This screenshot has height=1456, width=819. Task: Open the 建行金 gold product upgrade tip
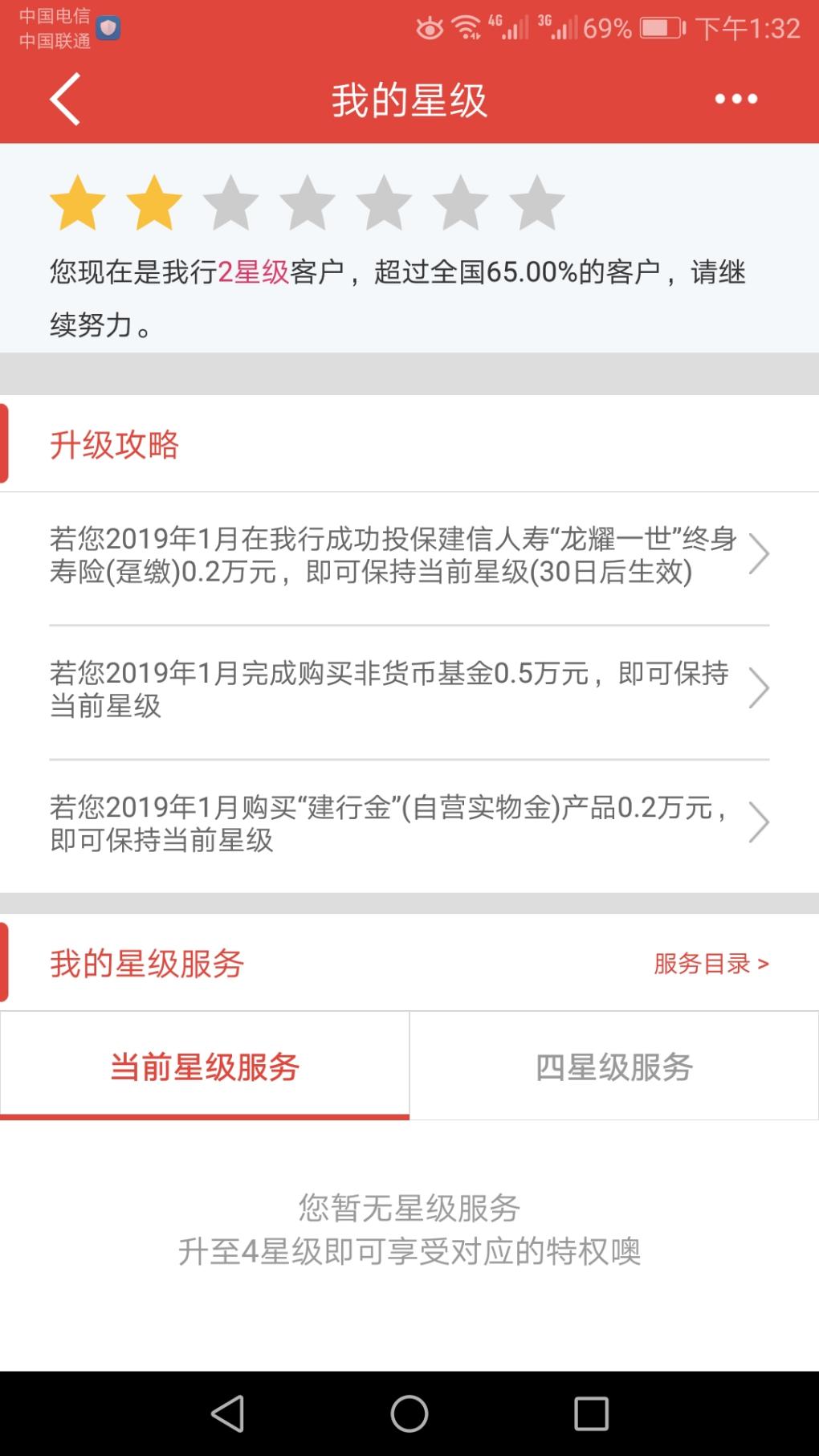409,823
